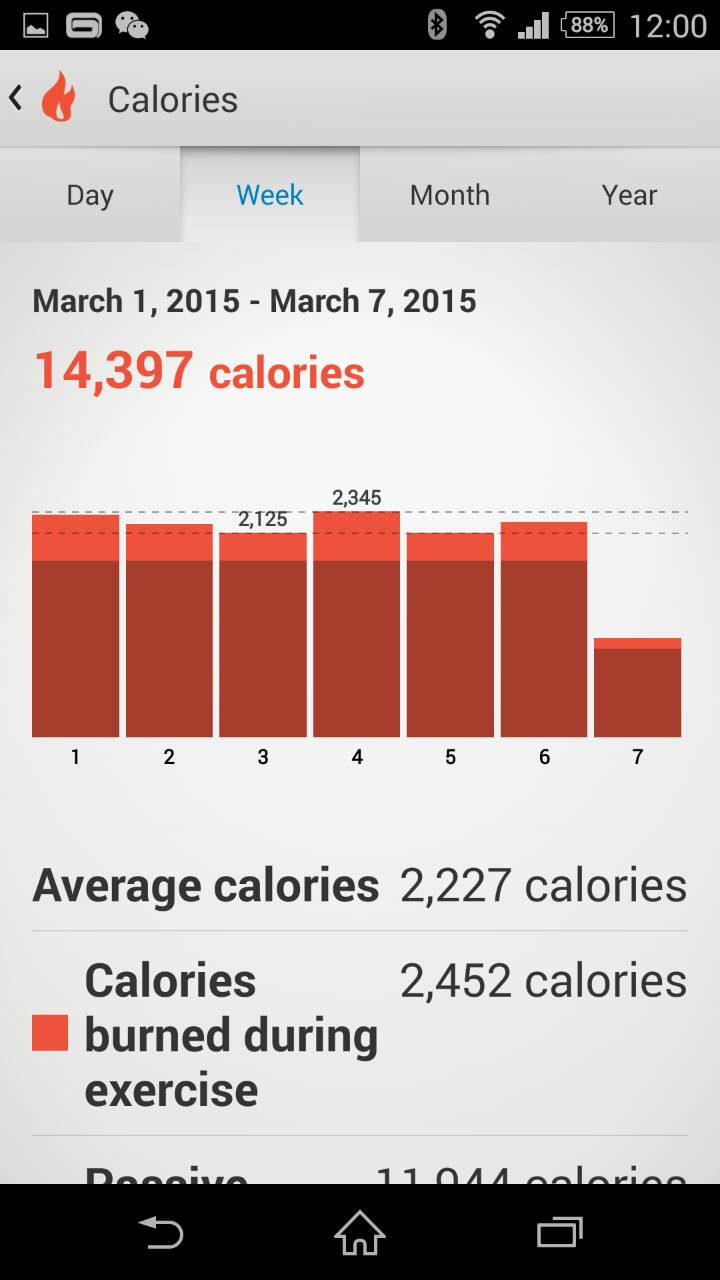Select the bar for day 4
The width and height of the screenshot is (720, 1280).
(x=357, y=624)
